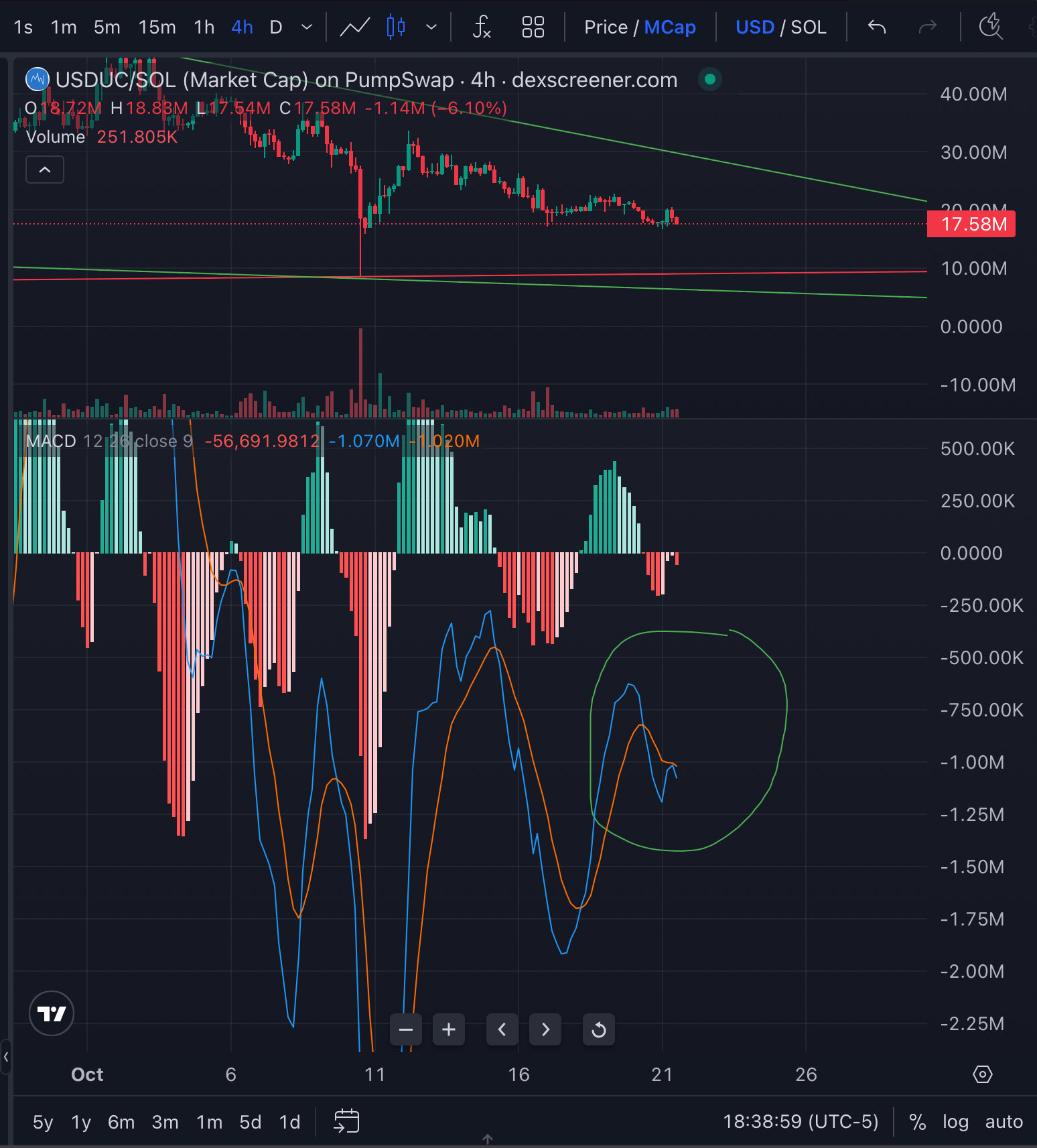The width and height of the screenshot is (1037, 1148).
Task: Open the indicators fx menu
Action: point(482,27)
